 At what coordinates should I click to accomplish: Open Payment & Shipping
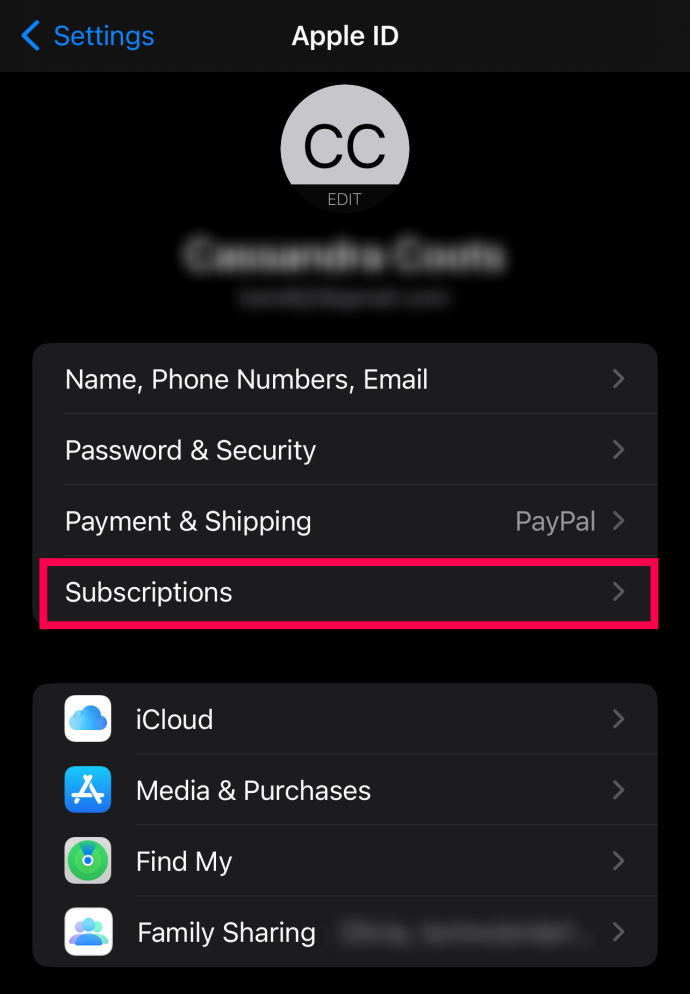pyautogui.click(x=345, y=521)
